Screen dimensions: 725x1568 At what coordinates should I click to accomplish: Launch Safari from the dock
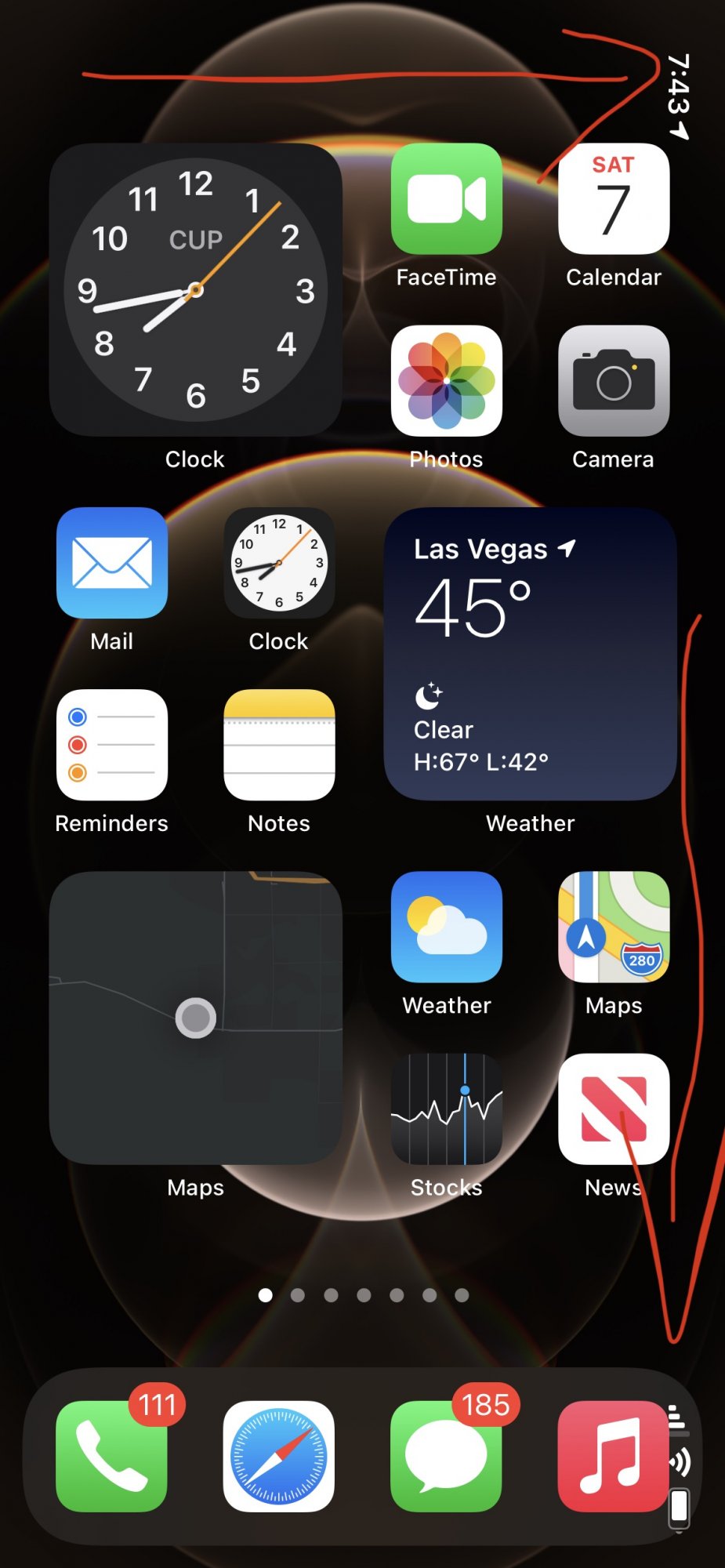click(278, 1456)
